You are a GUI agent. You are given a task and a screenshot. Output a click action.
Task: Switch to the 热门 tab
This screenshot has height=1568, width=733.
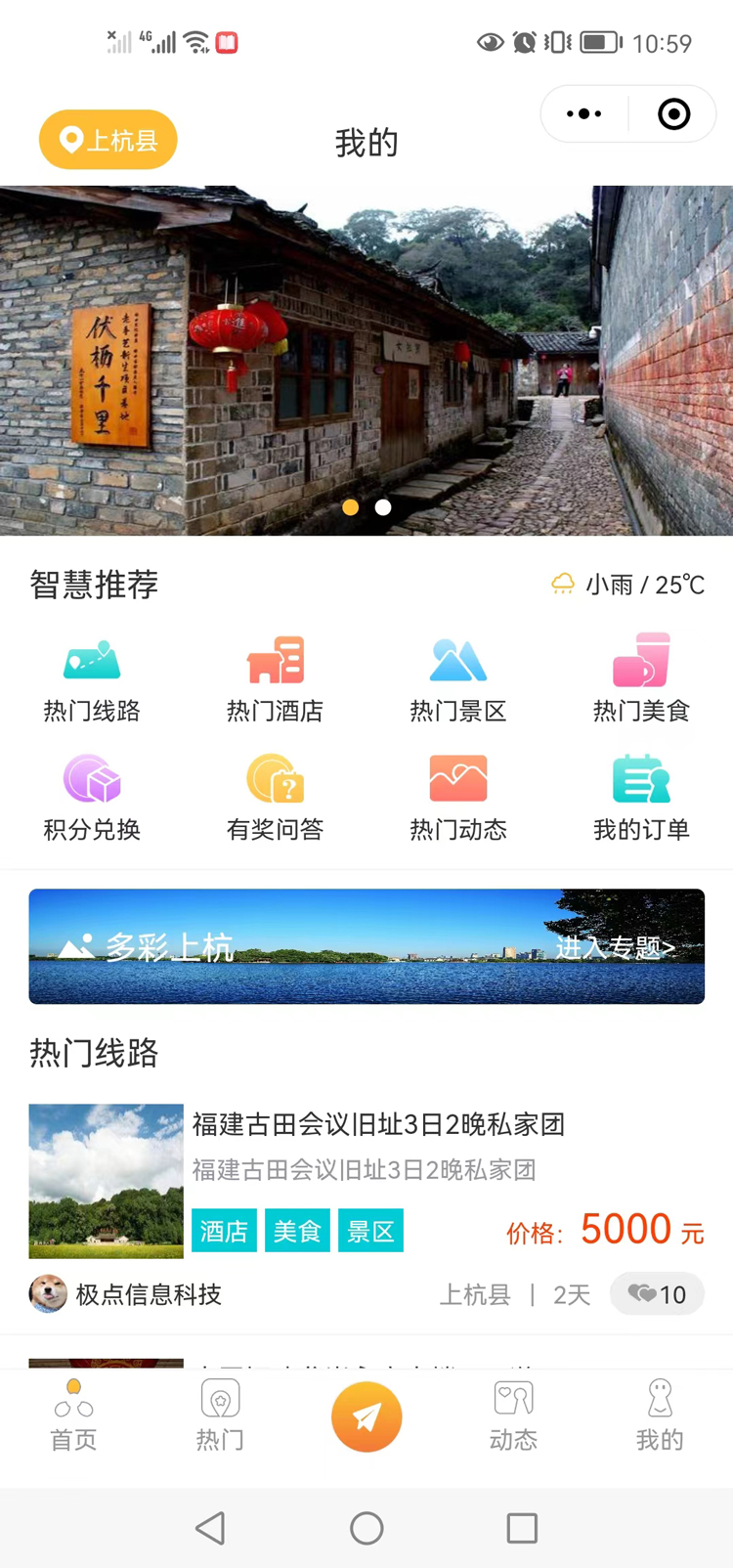(x=220, y=1416)
